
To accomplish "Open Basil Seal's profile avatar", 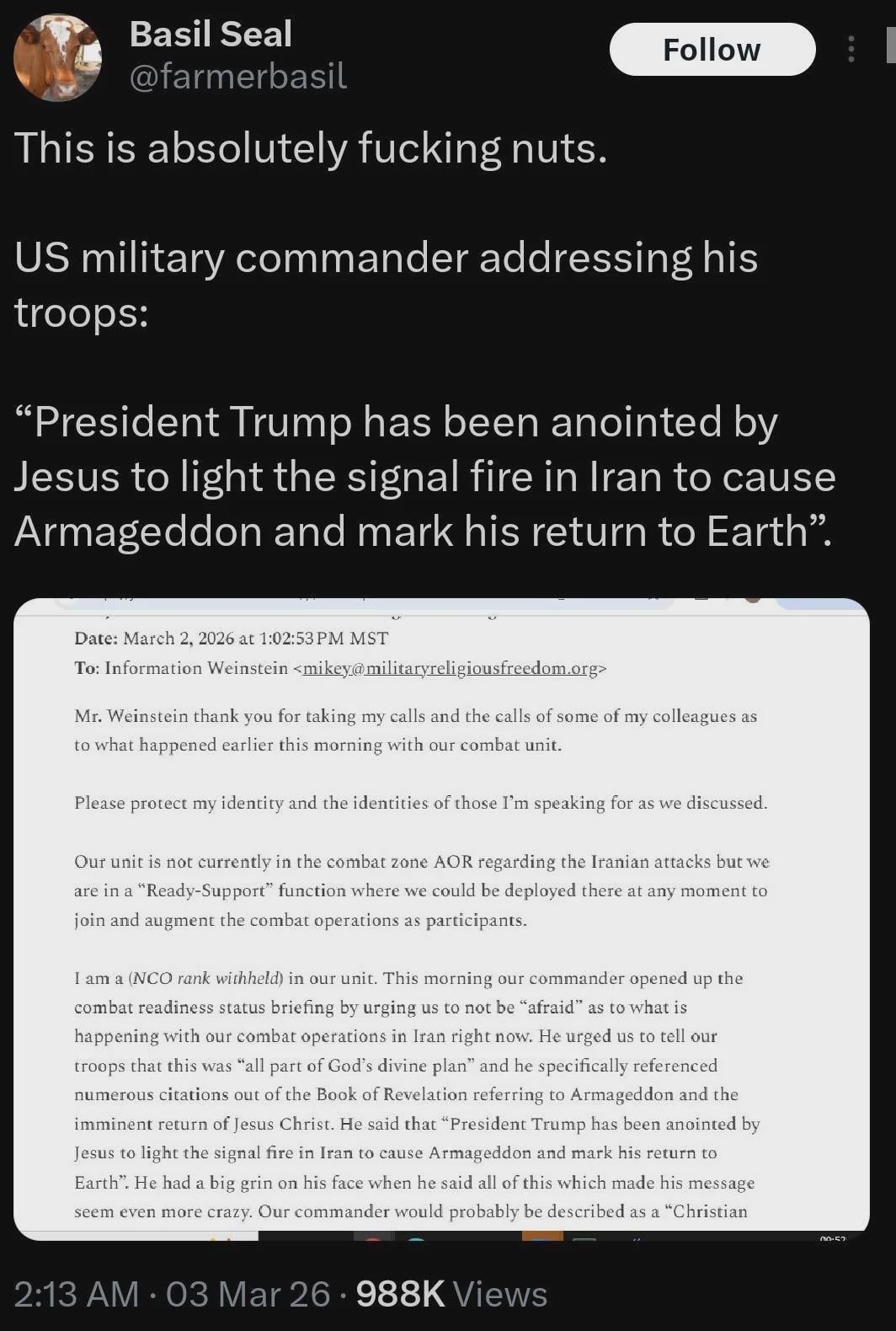I will pyautogui.click(x=58, y=57).
